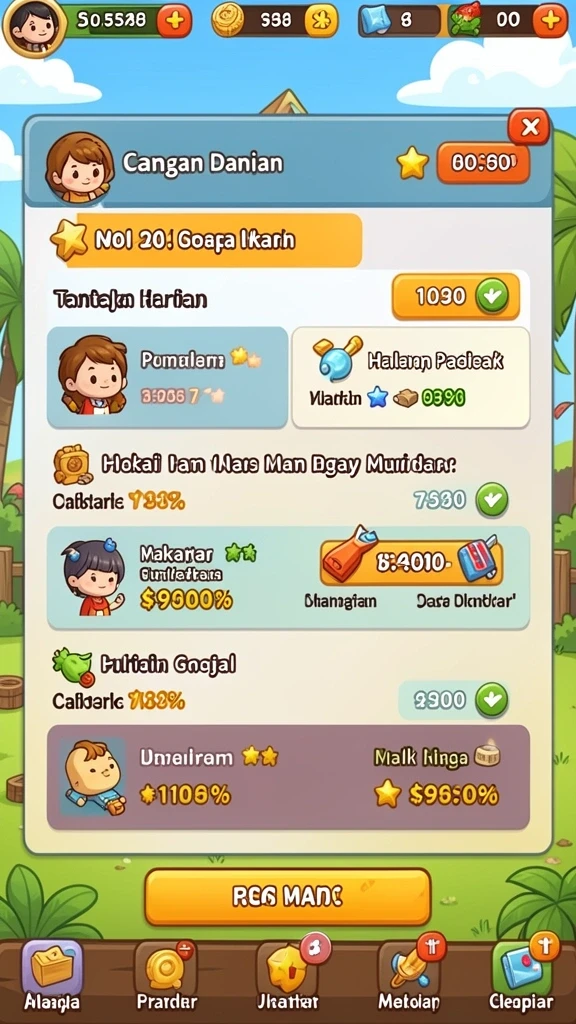Claim the 1090 Tantajan Harian reward
Image resolution: width=576 pixels, height=1024 pixels.
coord(456,296)
